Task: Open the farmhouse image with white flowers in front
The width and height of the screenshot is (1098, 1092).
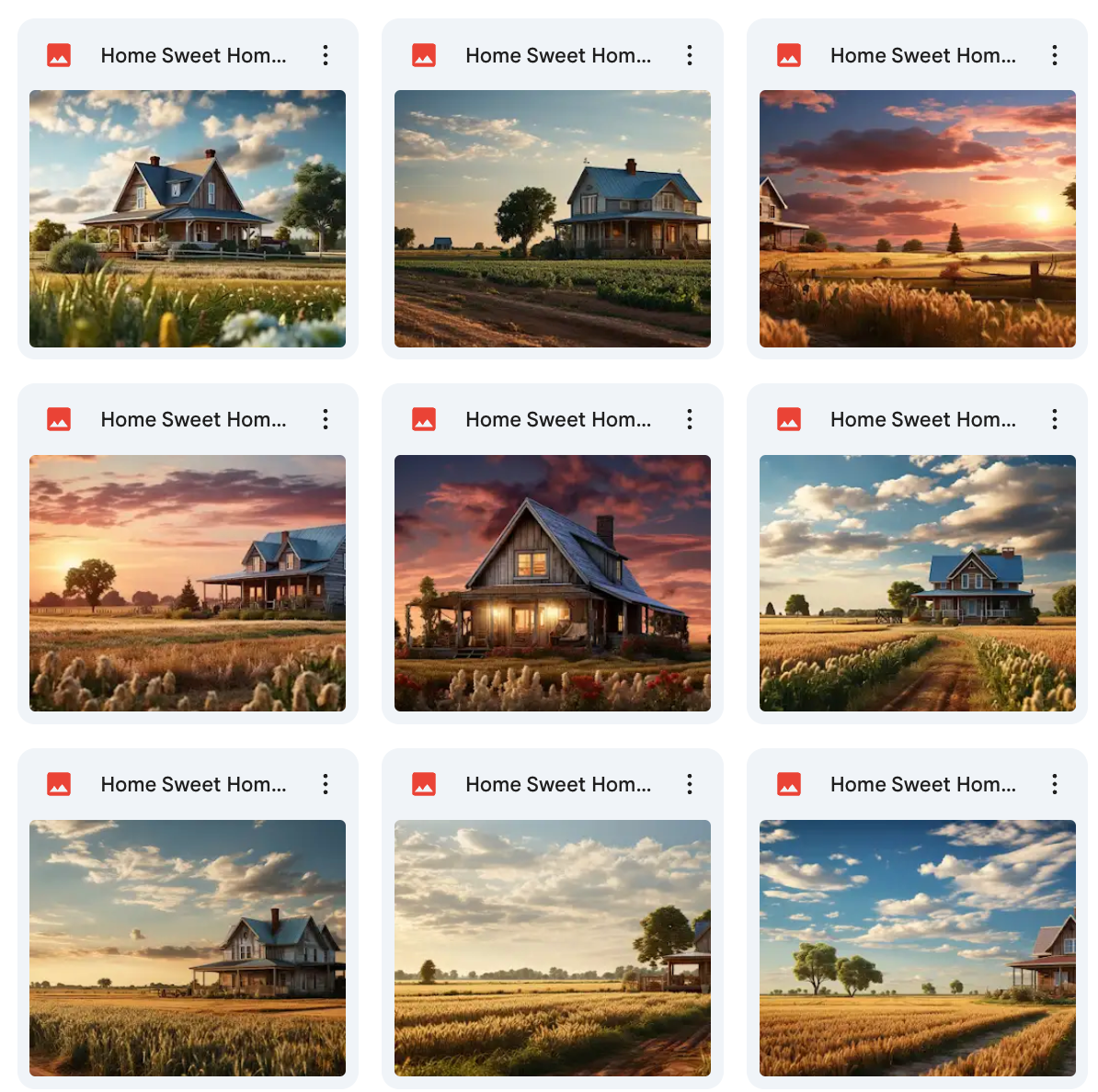Action: [x=188, y=219]
